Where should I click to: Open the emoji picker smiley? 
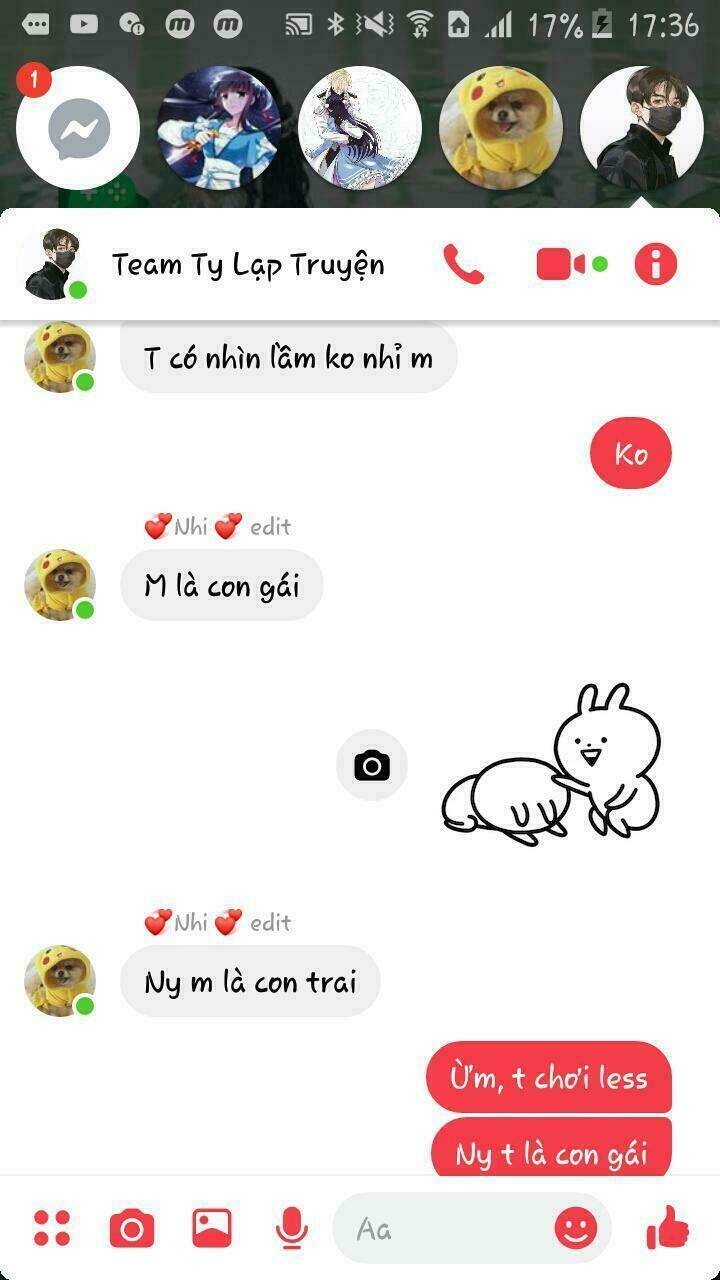pos(576,1228)
